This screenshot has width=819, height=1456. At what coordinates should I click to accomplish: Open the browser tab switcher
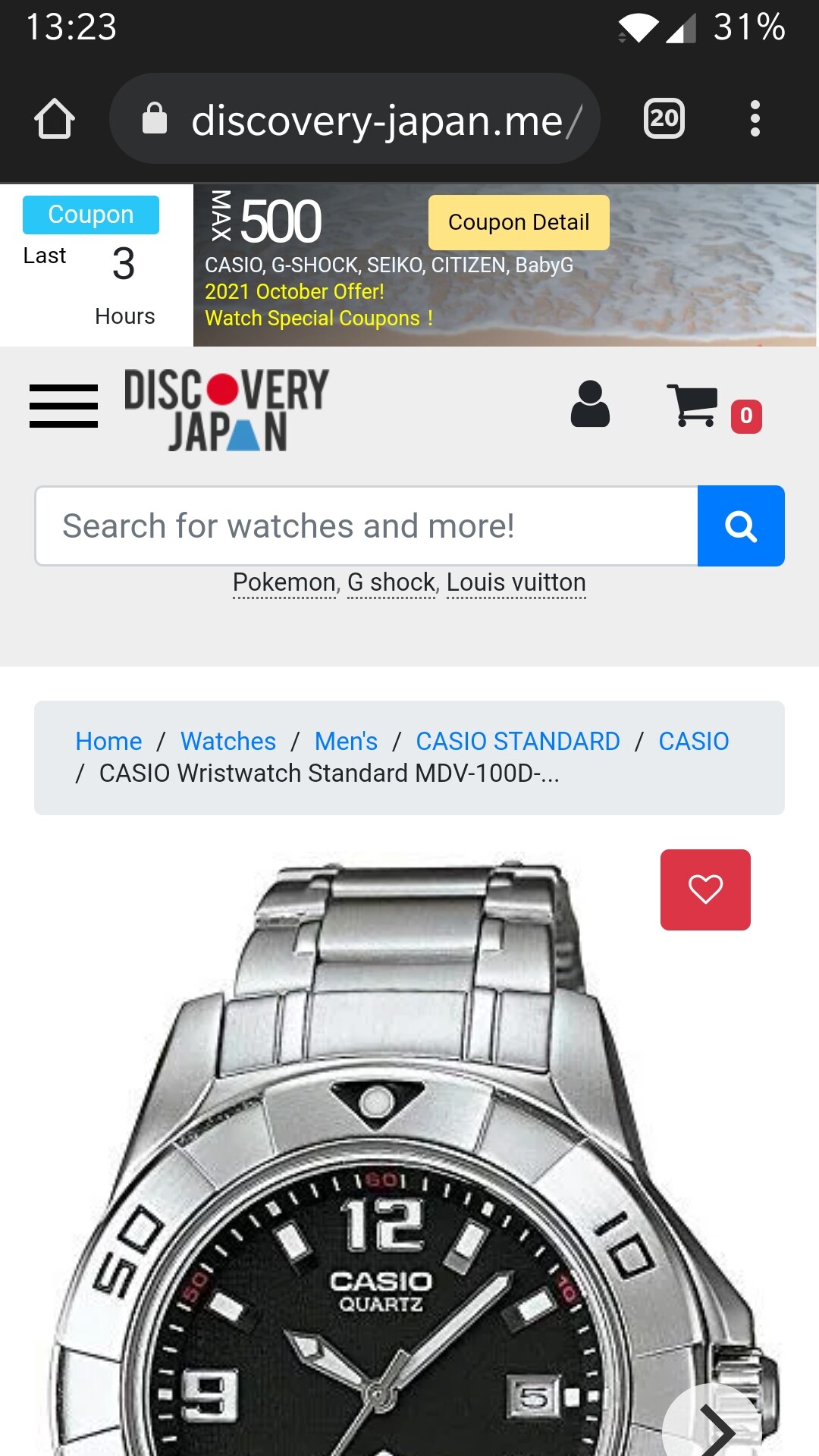click(x=664, y=118)
